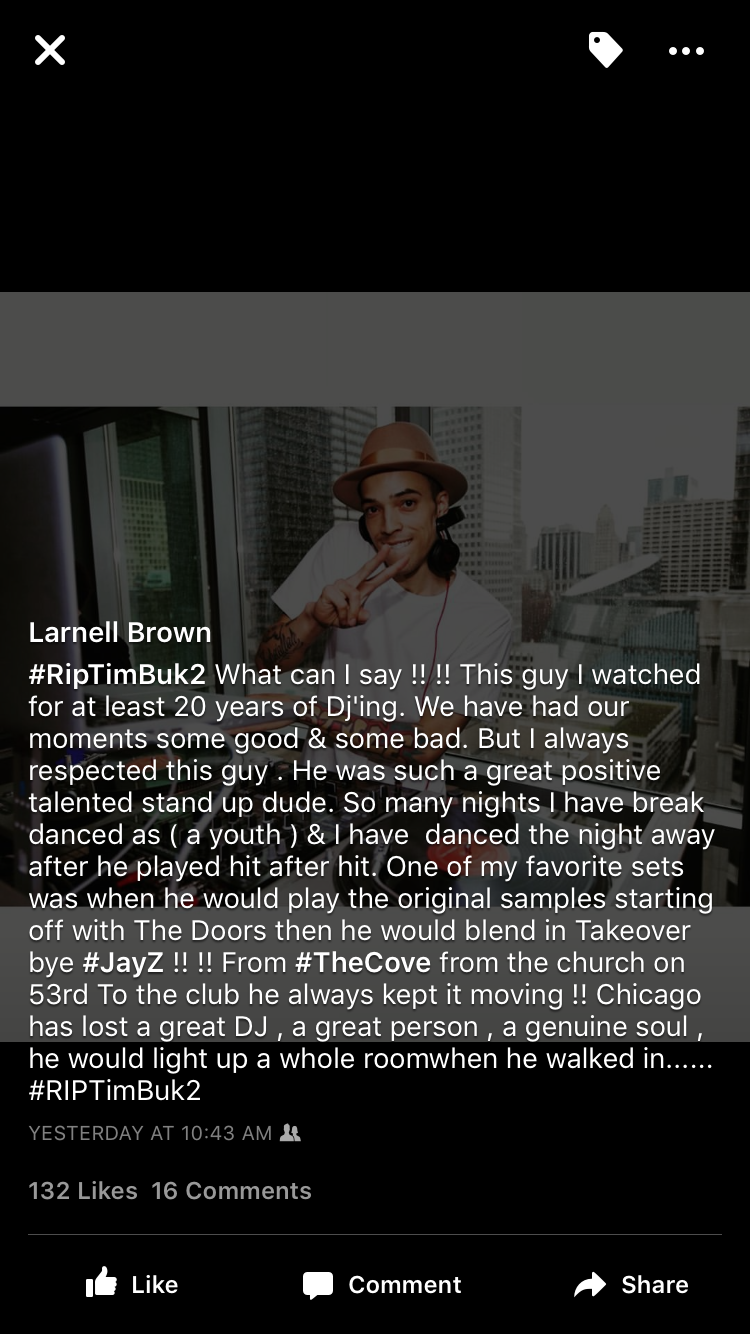Open the tag icon for this photo
The height and width of the screenshot is (1334, 750).
pyautogui.click(x=605, y=50)
